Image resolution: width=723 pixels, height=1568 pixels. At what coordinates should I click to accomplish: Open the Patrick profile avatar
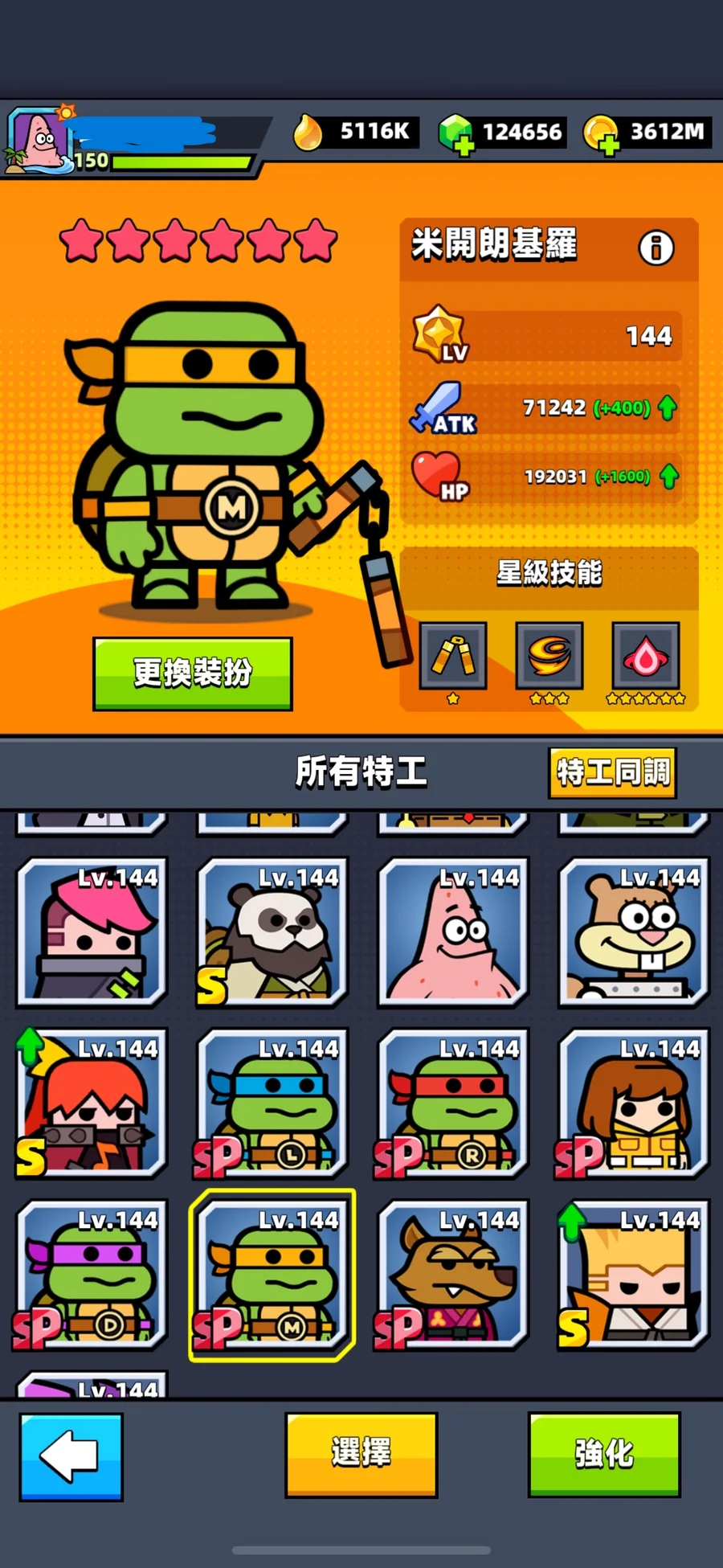point(39,140)
